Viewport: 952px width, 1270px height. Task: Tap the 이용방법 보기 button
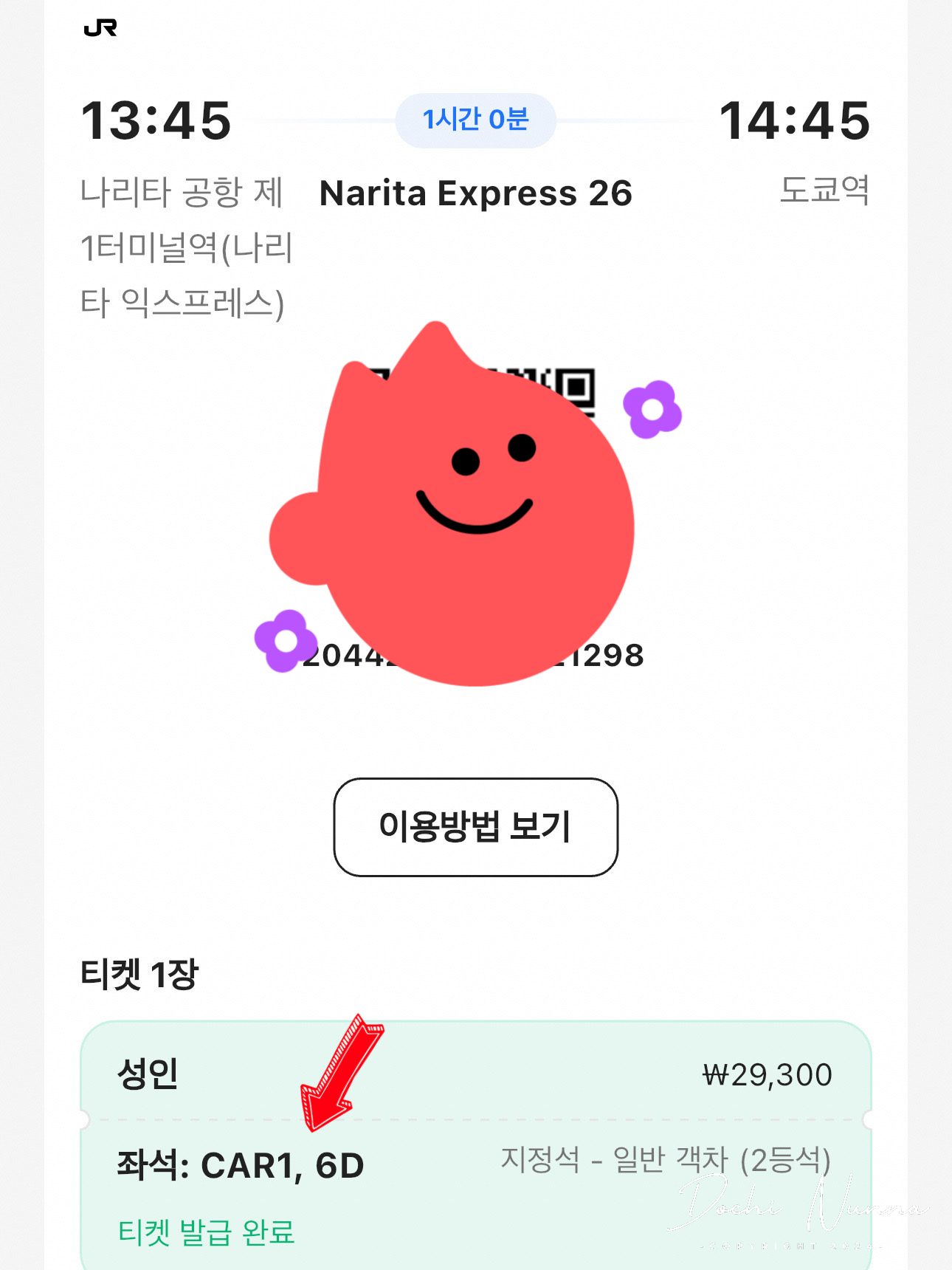pyautogui.click(x=475, y=826)
